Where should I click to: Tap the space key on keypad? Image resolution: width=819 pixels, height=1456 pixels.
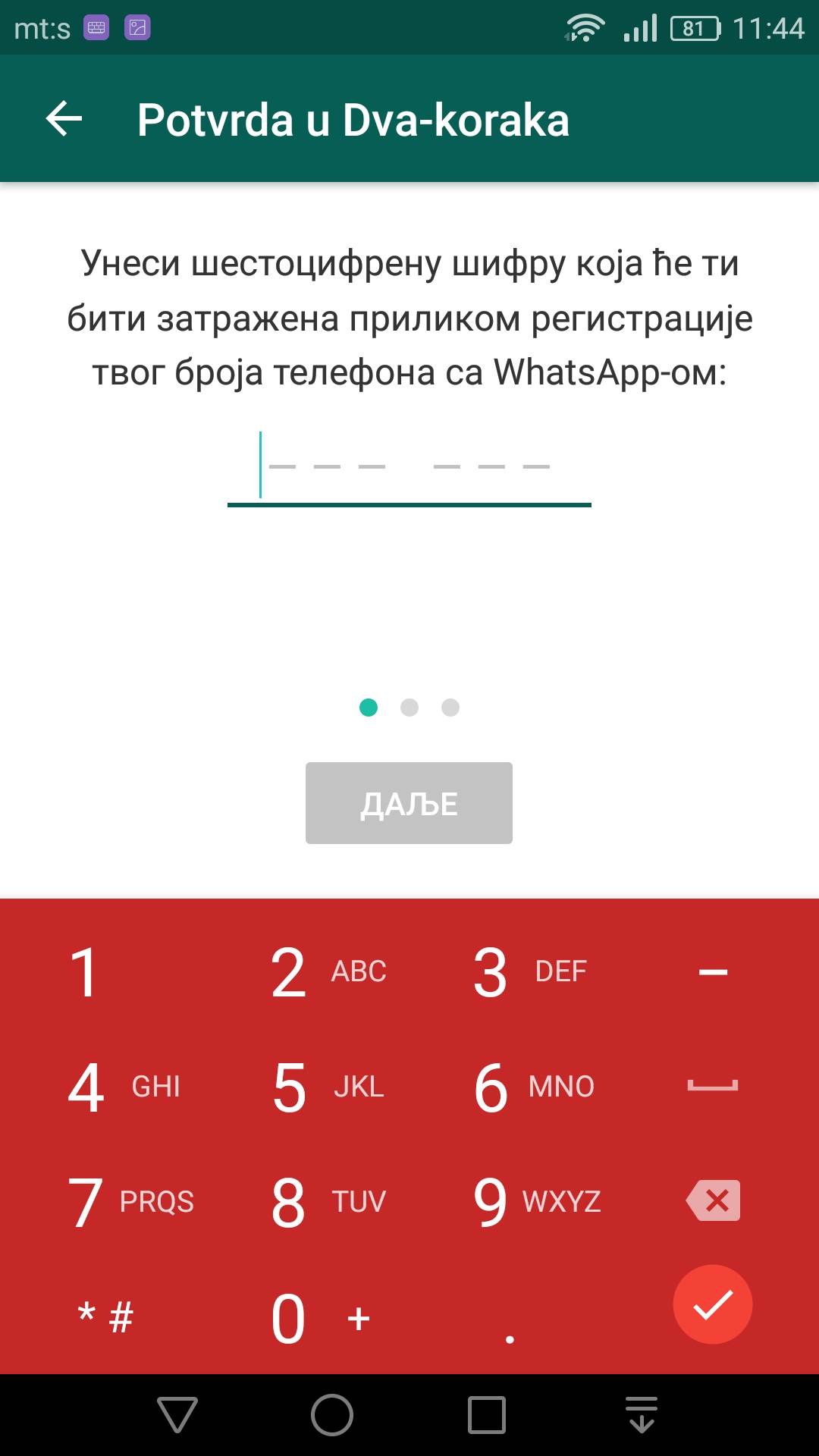pos(713,1087)
